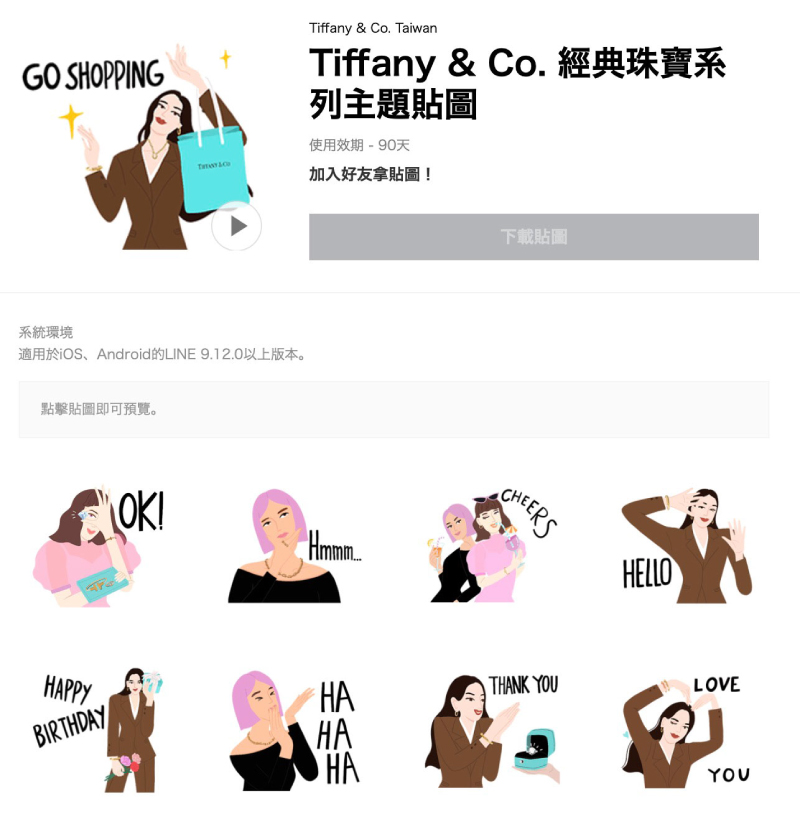Viewport: 800px width, 822px height.
Task: Preview the OK! sticker
Action: 97,546
